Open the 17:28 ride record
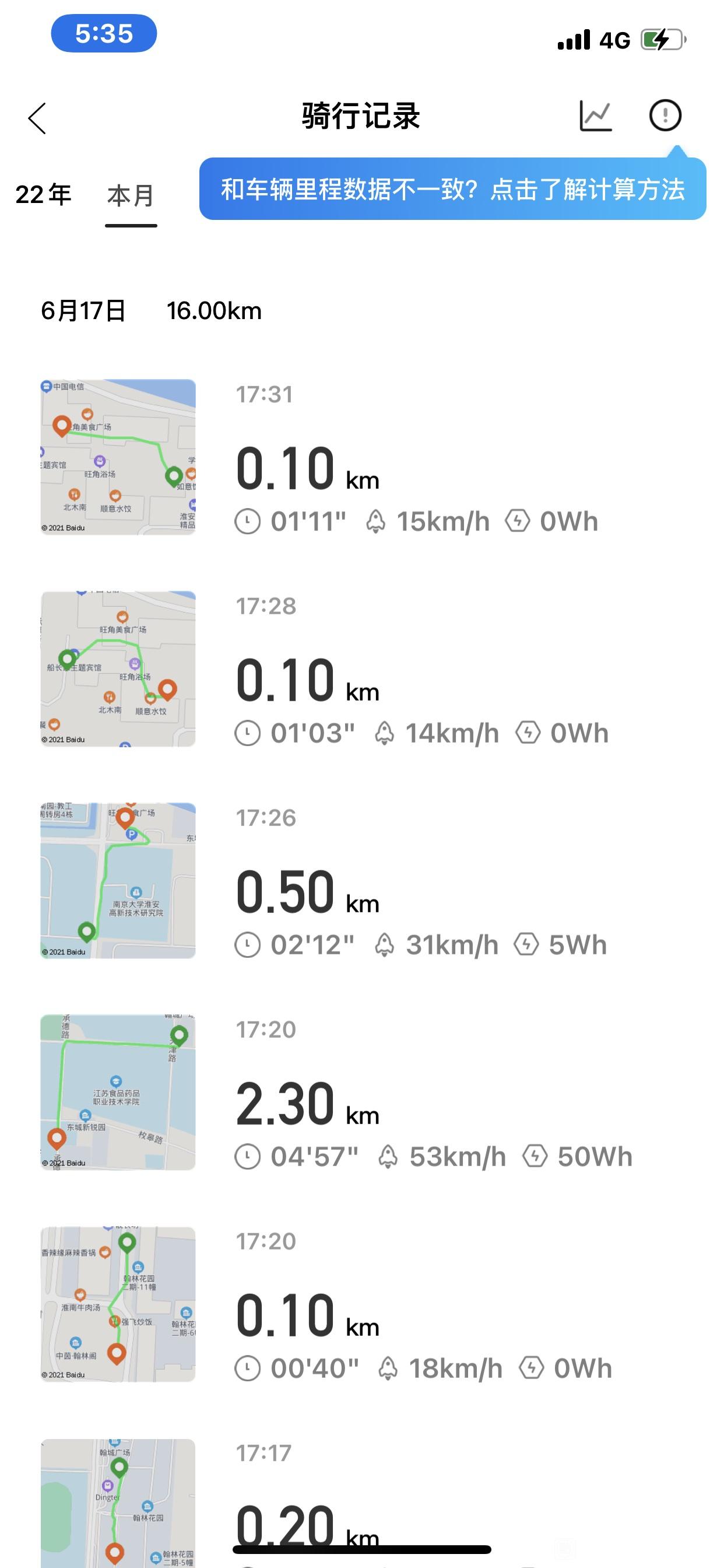This screenshot has height=1568, width=724. click(x=362, y=670)
